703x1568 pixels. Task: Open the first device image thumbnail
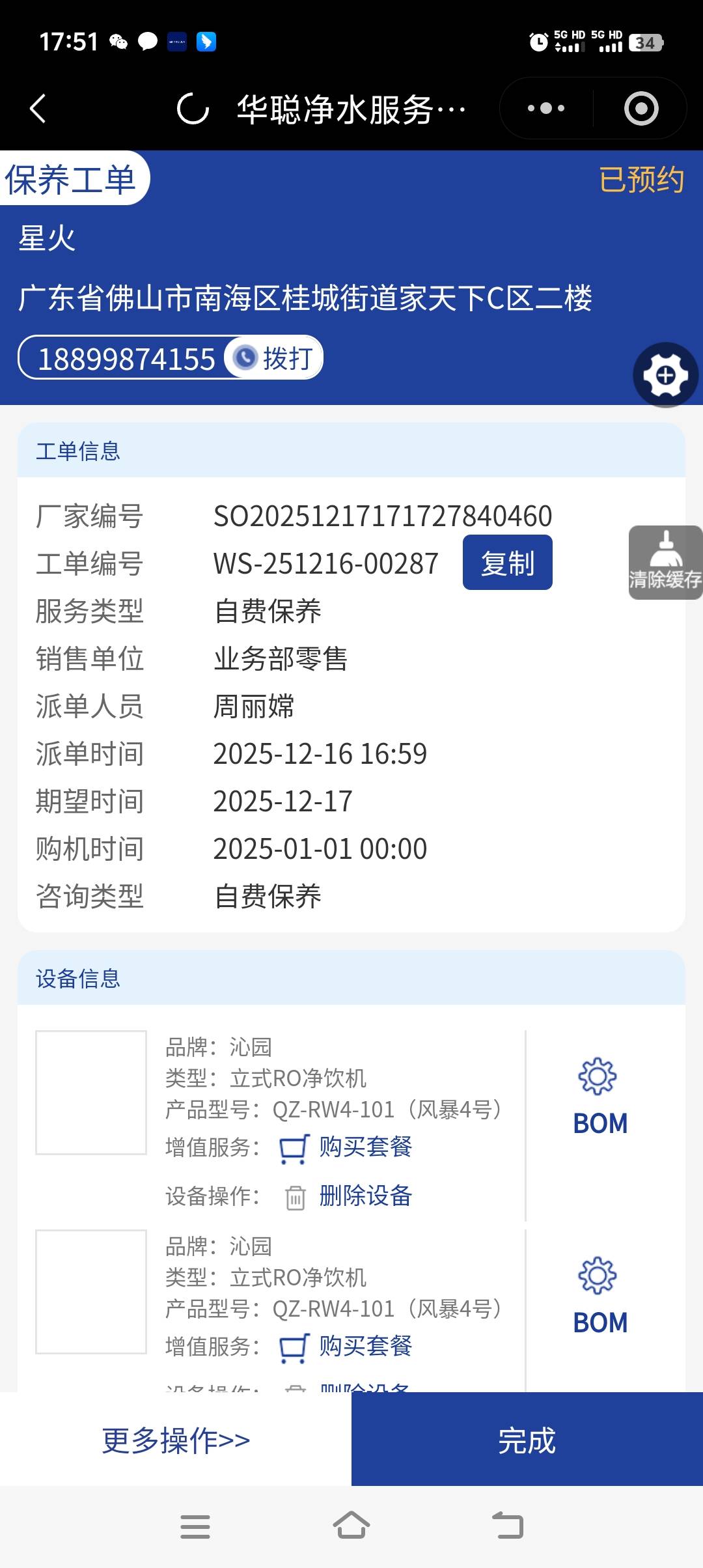(x=91, y=1093)
